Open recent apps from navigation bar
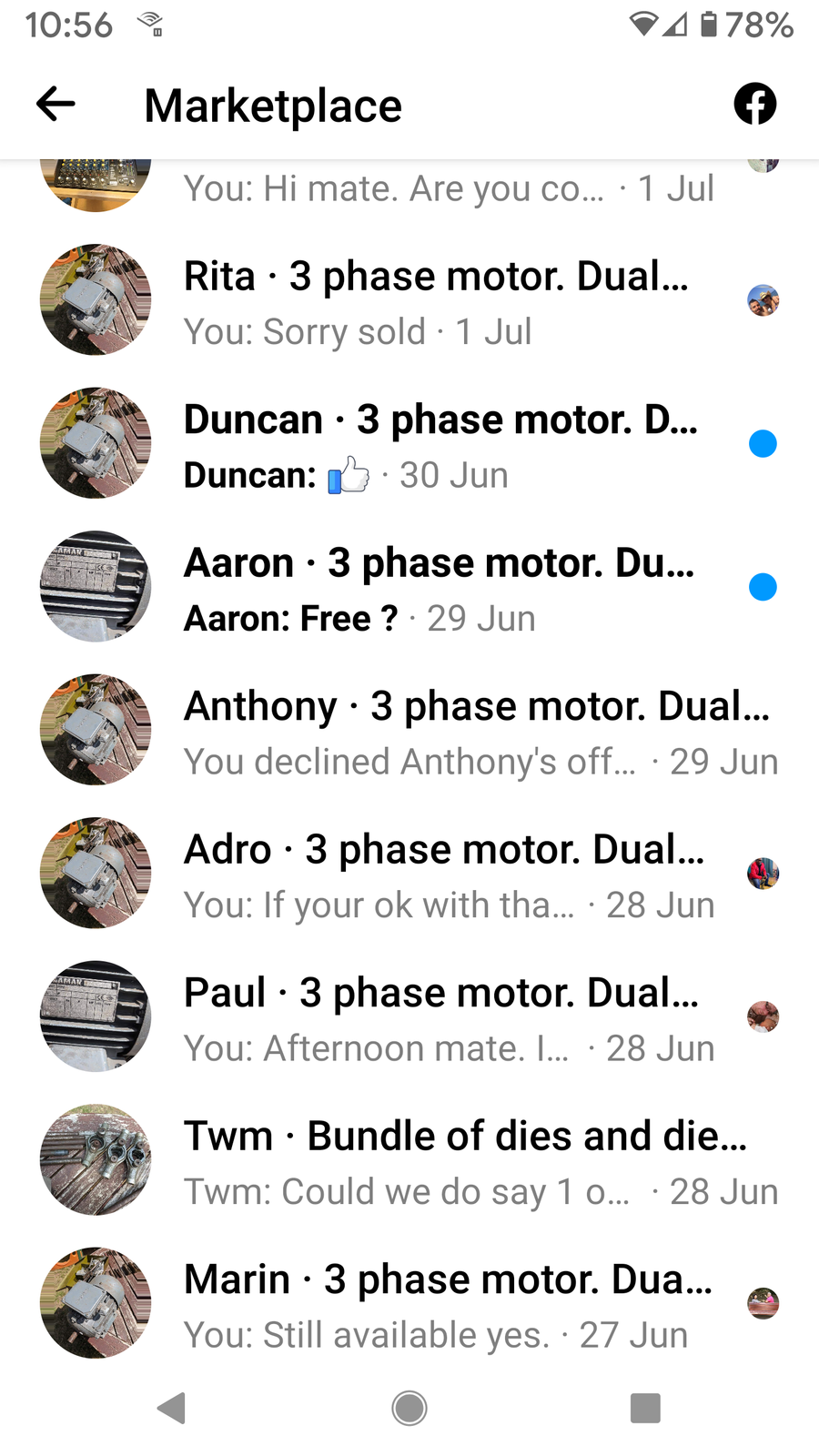The width and height of the screenshot is (819, 1456). tap(645, 1408)
